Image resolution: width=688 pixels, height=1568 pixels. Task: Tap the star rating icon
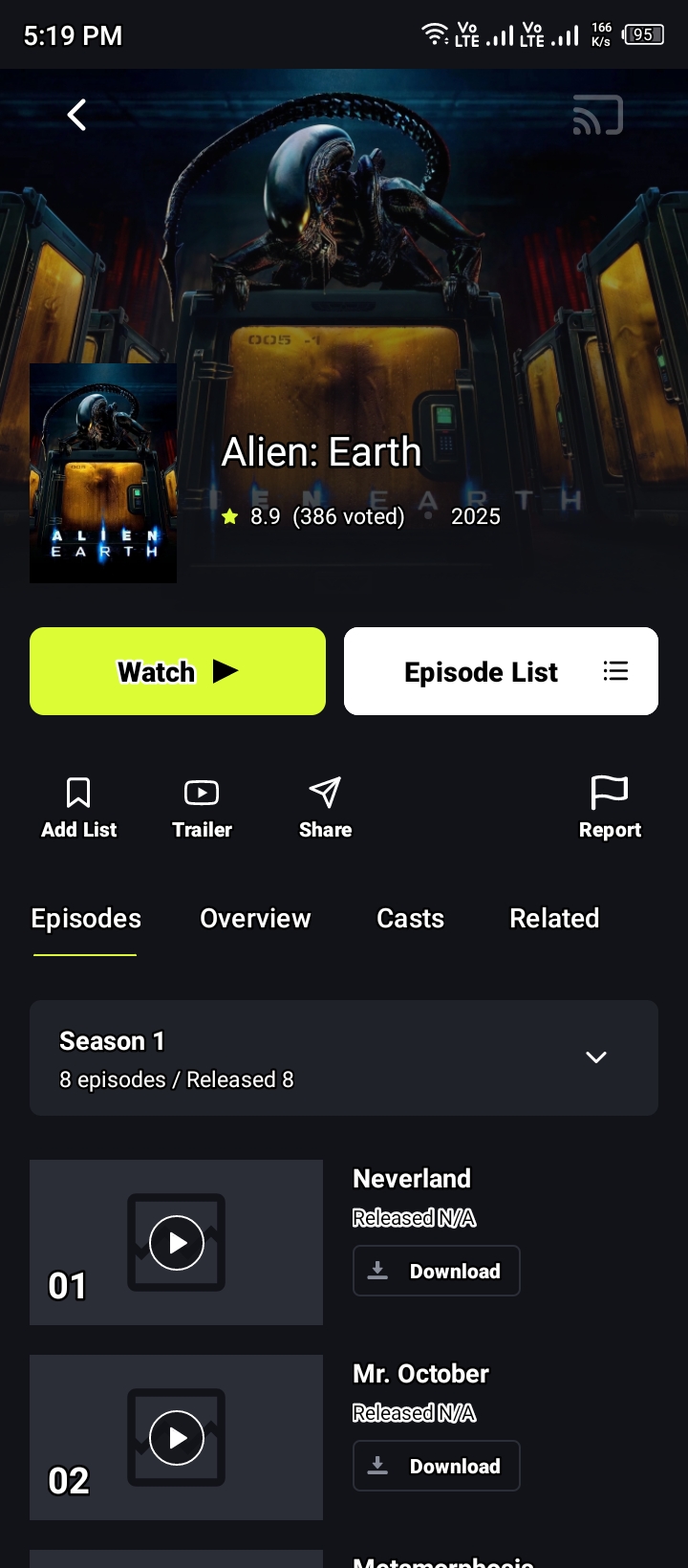tap(230, 516)
